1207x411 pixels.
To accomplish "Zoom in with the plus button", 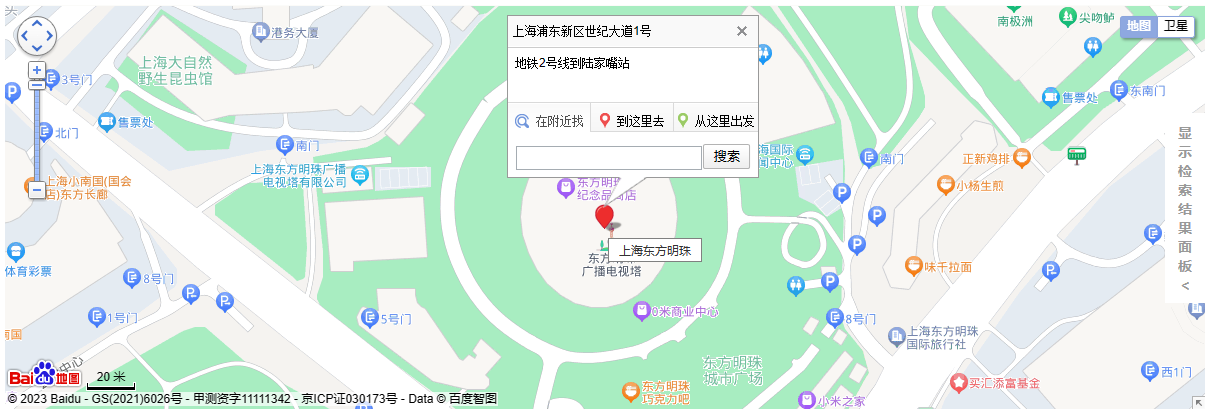I will click(x=37, y=70).
